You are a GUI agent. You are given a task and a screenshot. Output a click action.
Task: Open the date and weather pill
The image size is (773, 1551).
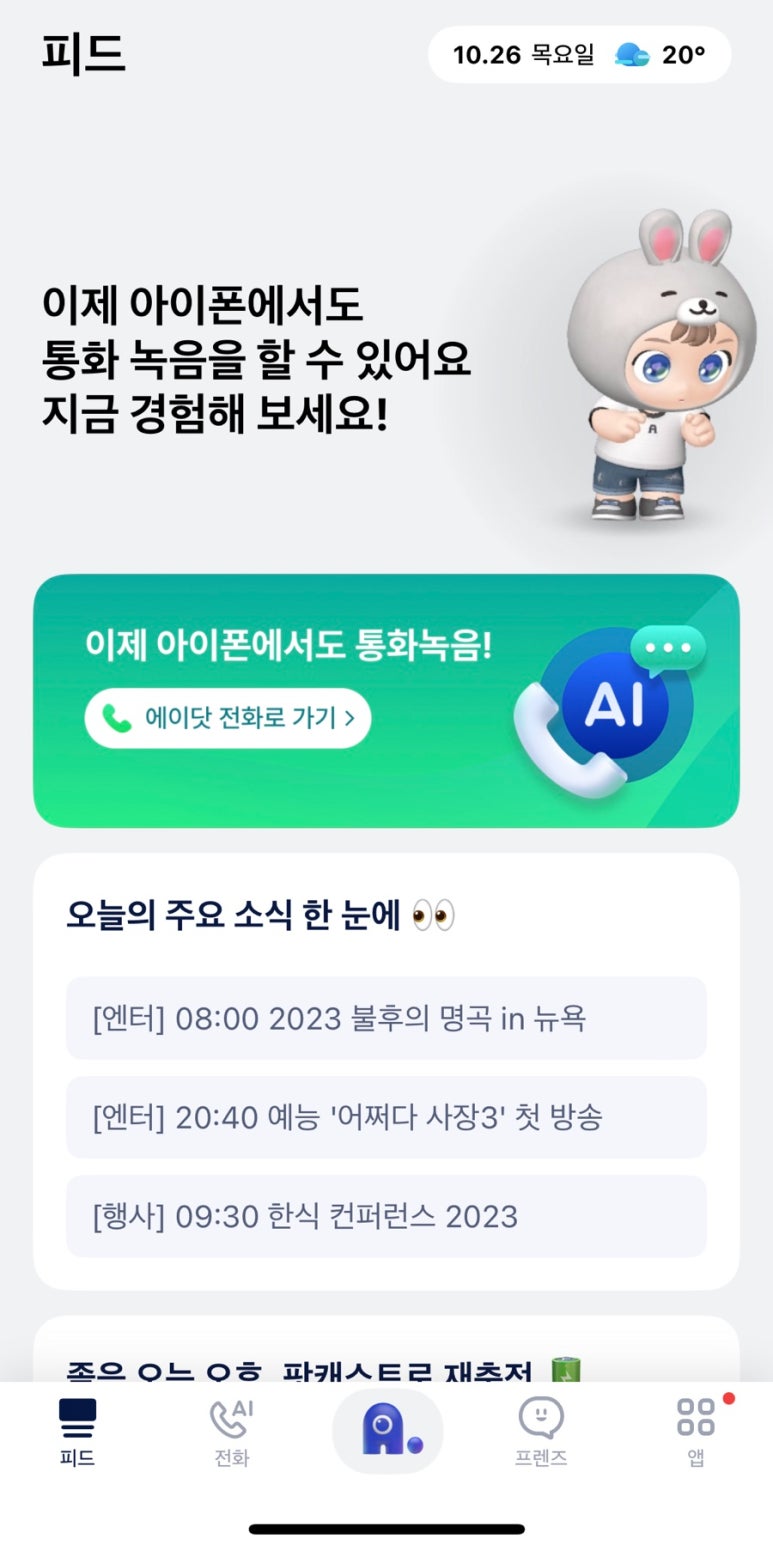[x=579, y=54]
